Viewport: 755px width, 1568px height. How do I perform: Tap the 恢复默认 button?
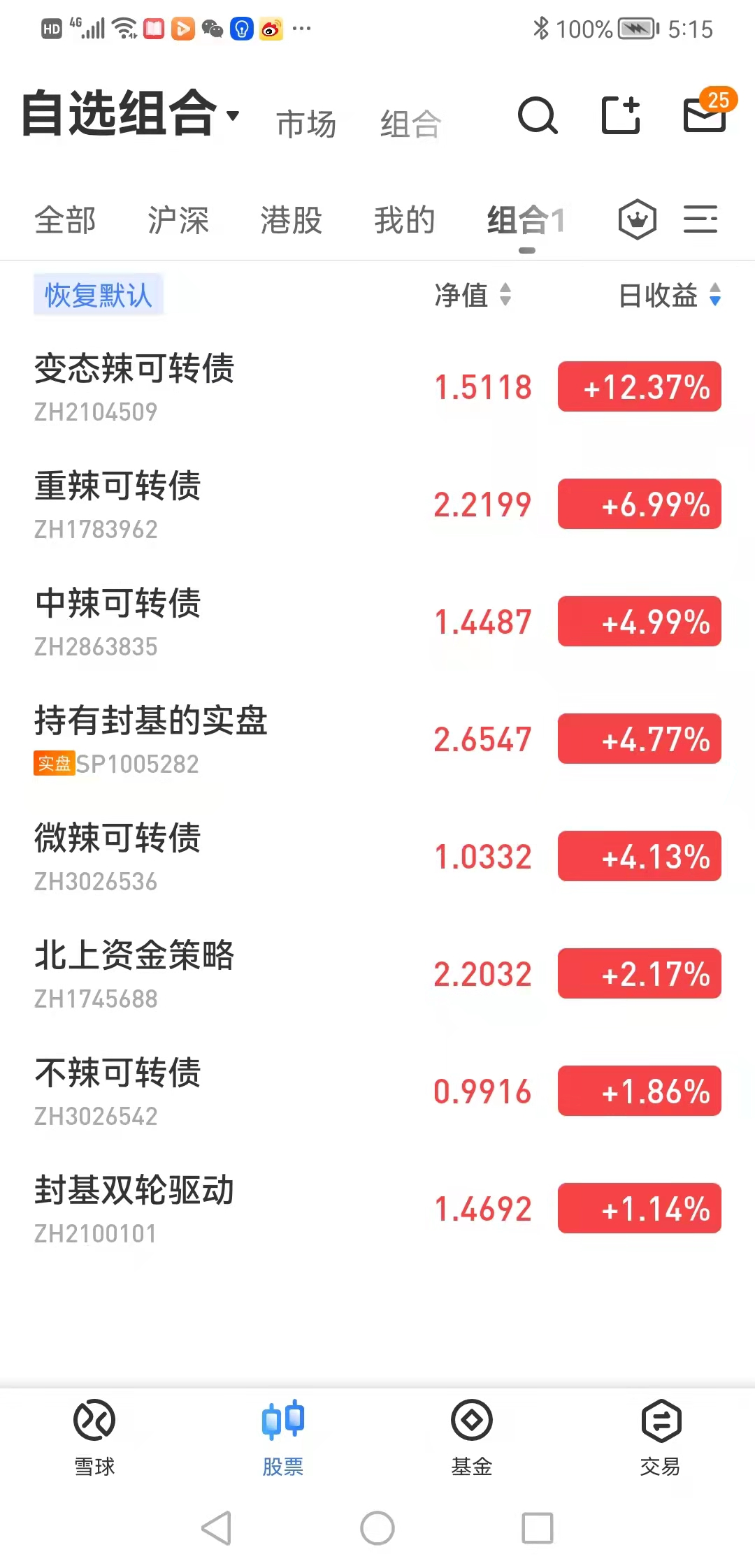pyautogui.click(x=99, y=295)
